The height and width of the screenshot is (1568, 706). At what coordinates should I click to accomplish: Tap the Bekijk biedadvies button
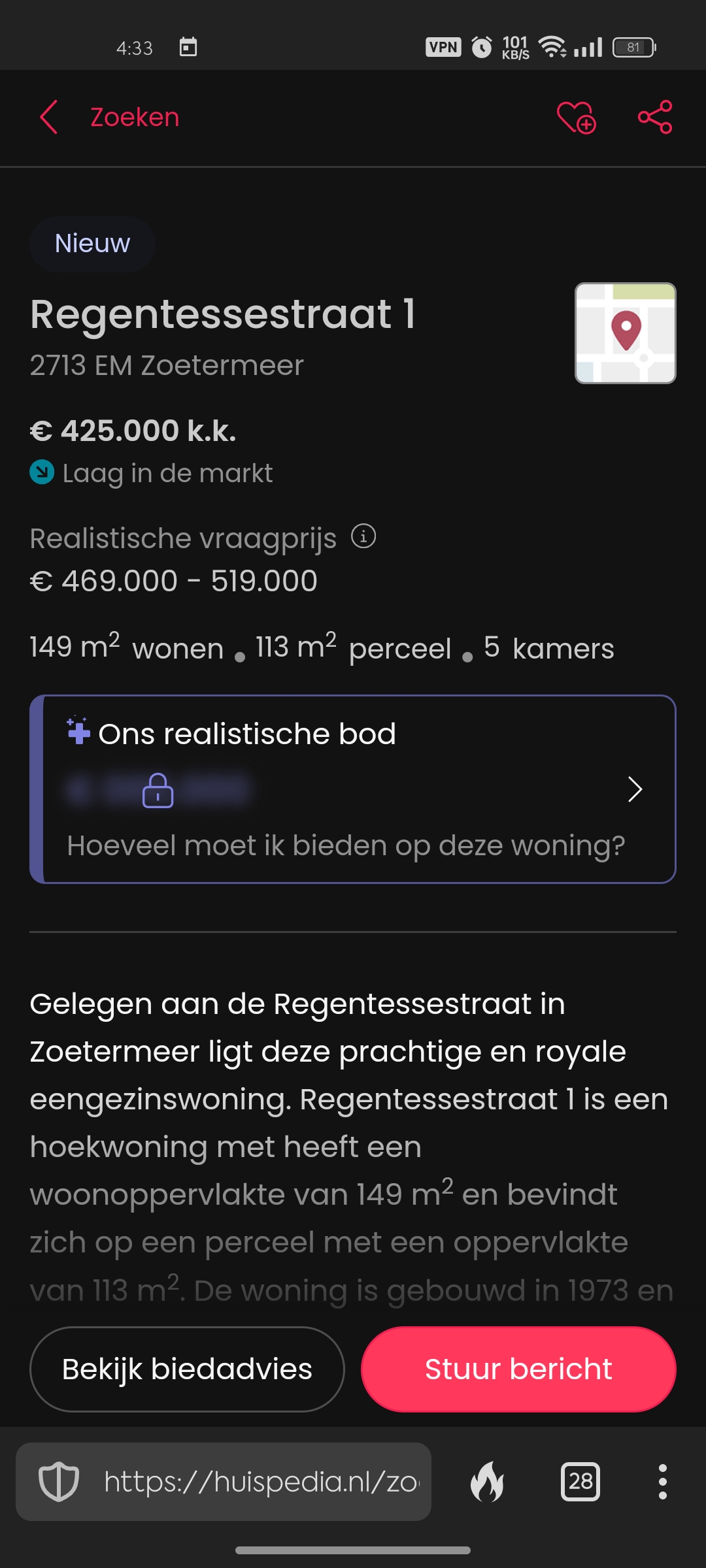coord(187,1369)
